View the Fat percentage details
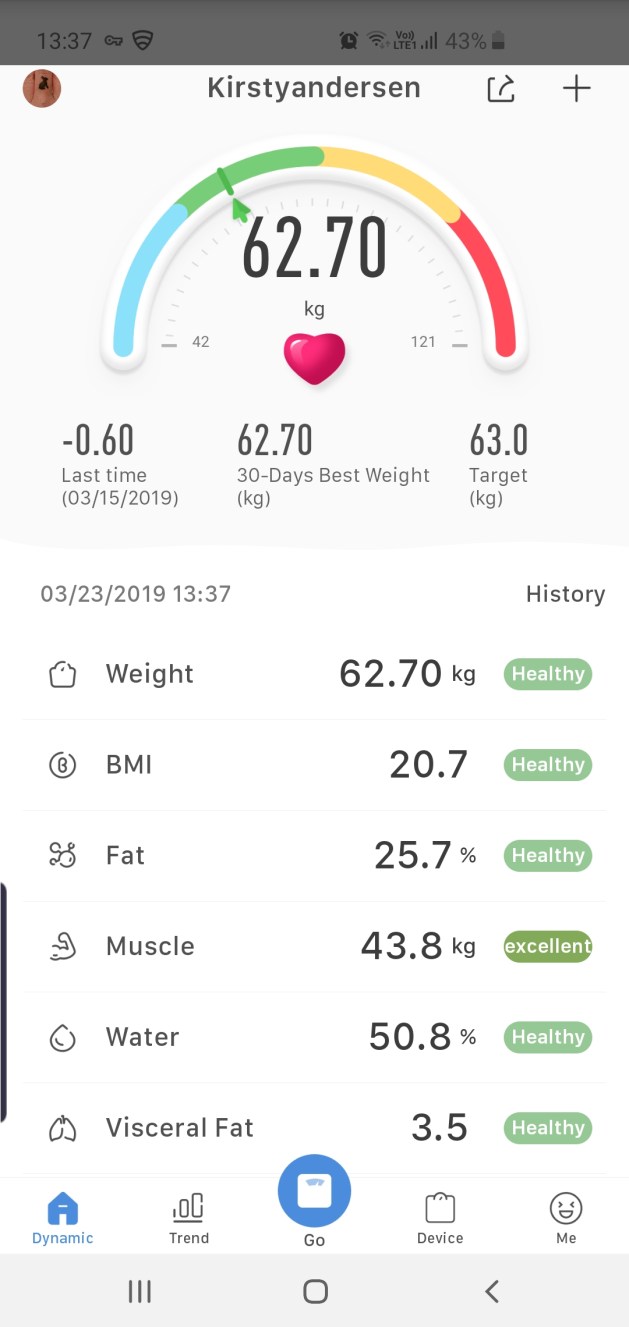 click(314, 856)
